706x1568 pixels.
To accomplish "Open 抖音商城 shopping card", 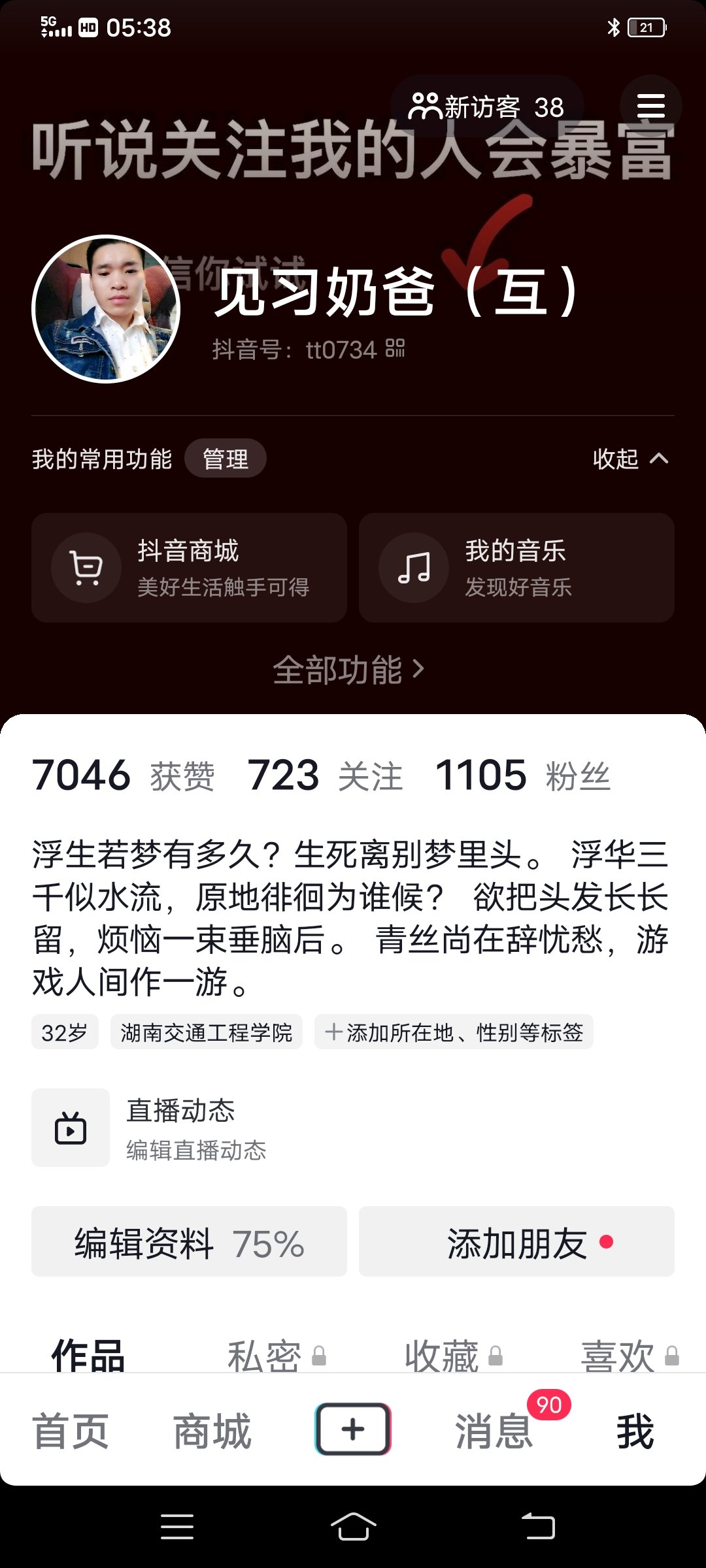I will click(189, 568).
